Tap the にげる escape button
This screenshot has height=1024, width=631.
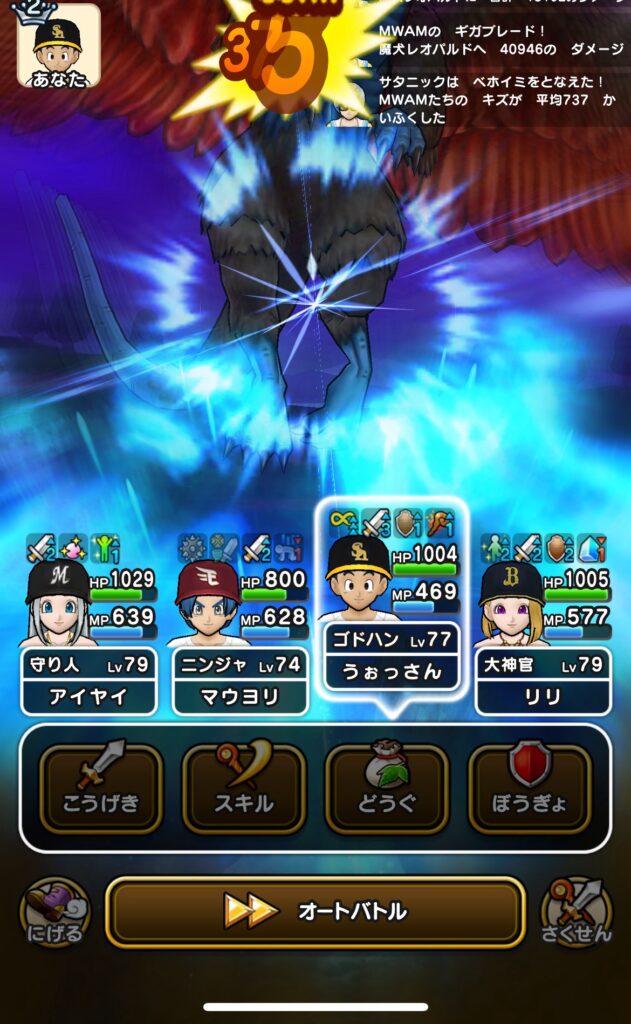coord(55,912)
